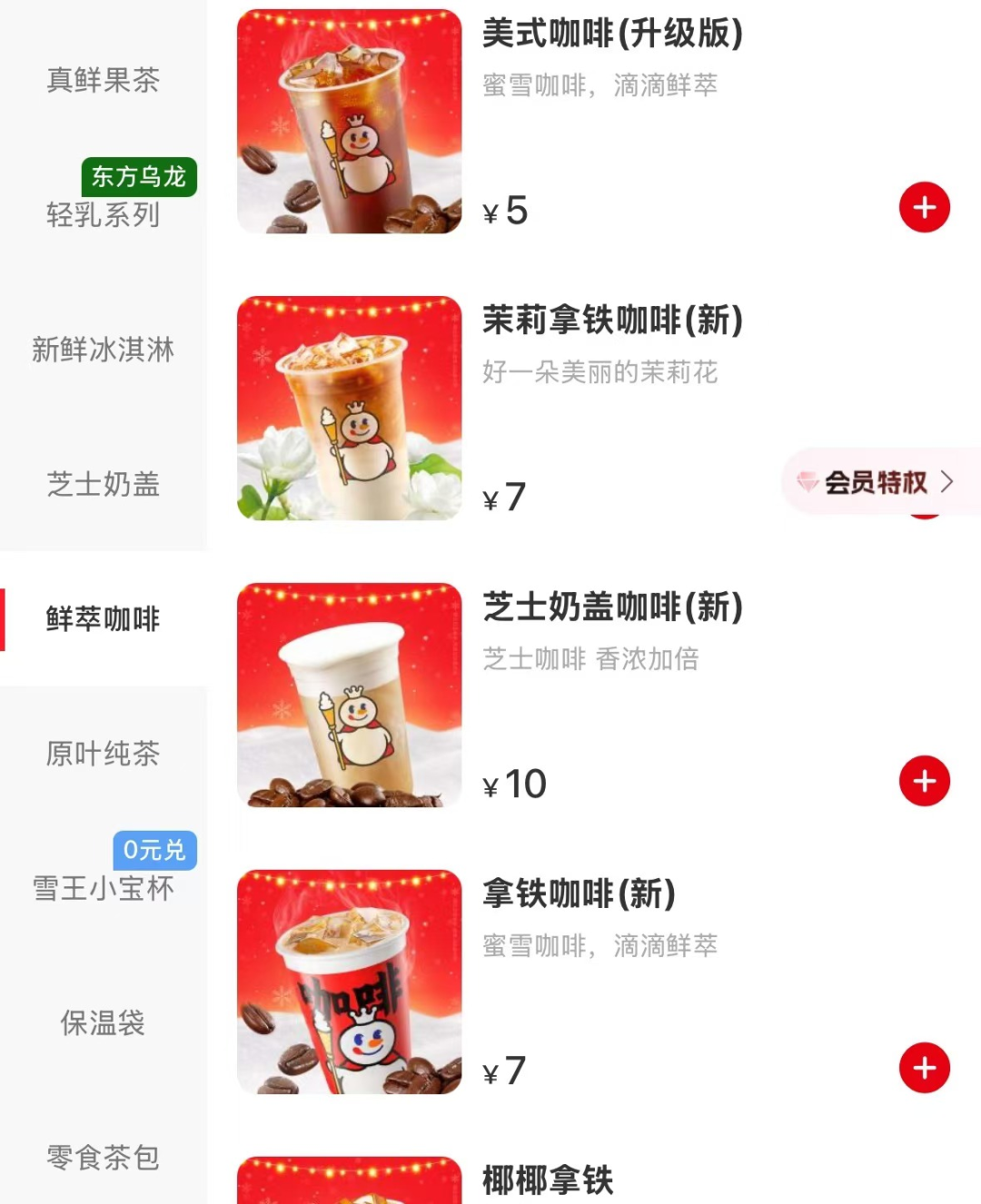Go to the 零食茶包 category
Image resolution: width=981 pixels, height=1204 pixels.
(103, 1157)
